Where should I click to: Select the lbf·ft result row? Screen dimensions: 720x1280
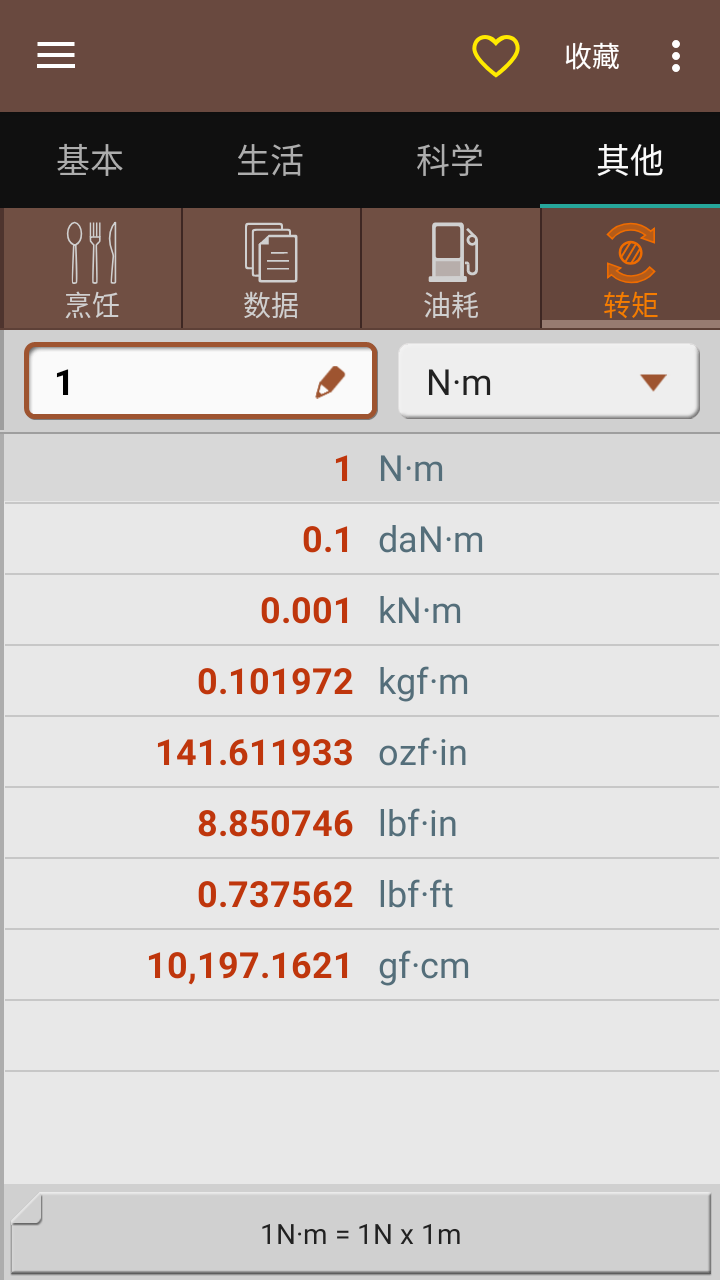pos(360,893)
